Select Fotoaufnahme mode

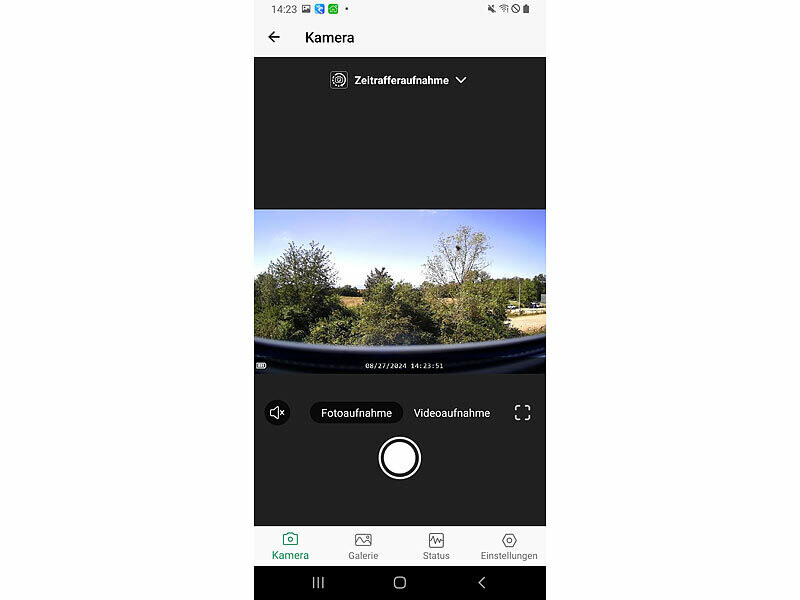tap(356, 413)
